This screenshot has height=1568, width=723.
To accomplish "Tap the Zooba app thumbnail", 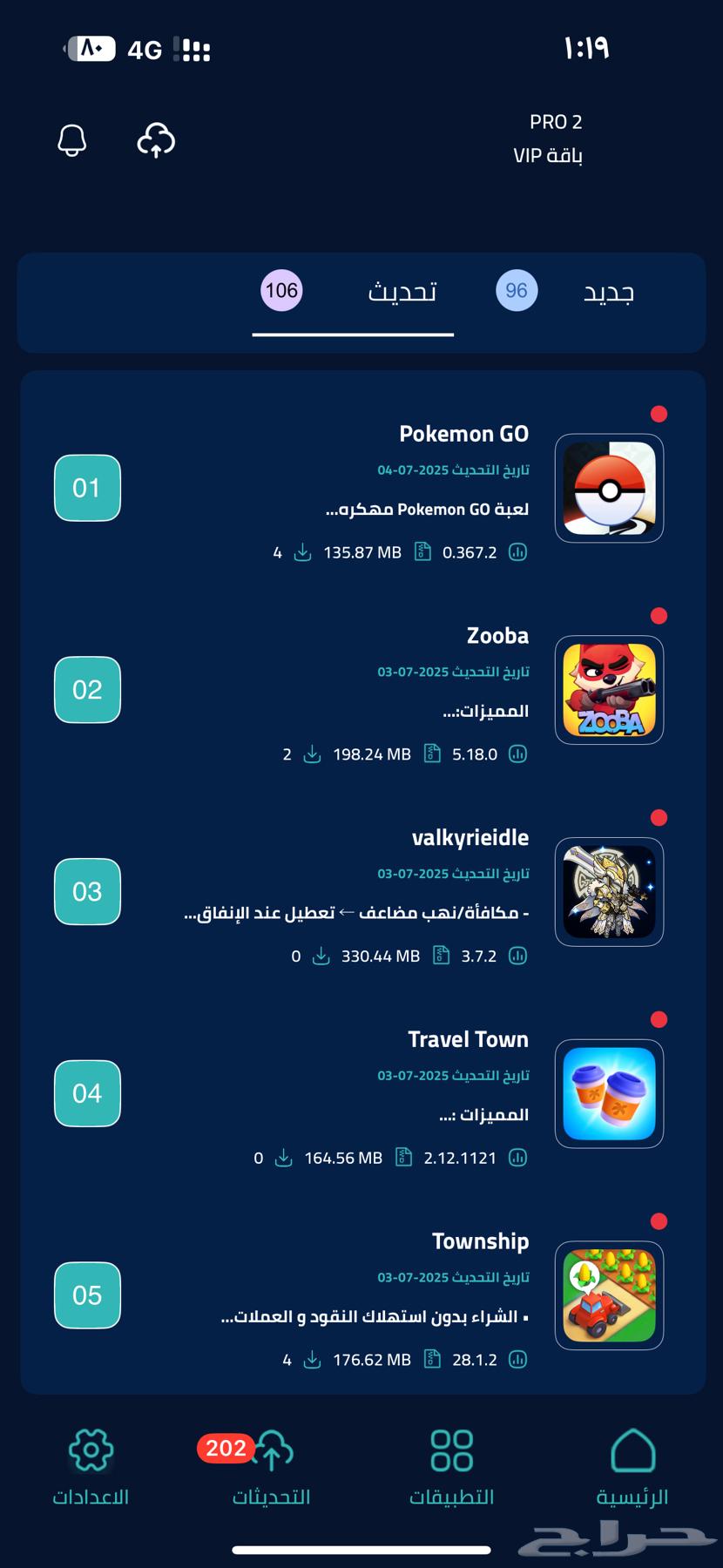I will click(609, 690).
